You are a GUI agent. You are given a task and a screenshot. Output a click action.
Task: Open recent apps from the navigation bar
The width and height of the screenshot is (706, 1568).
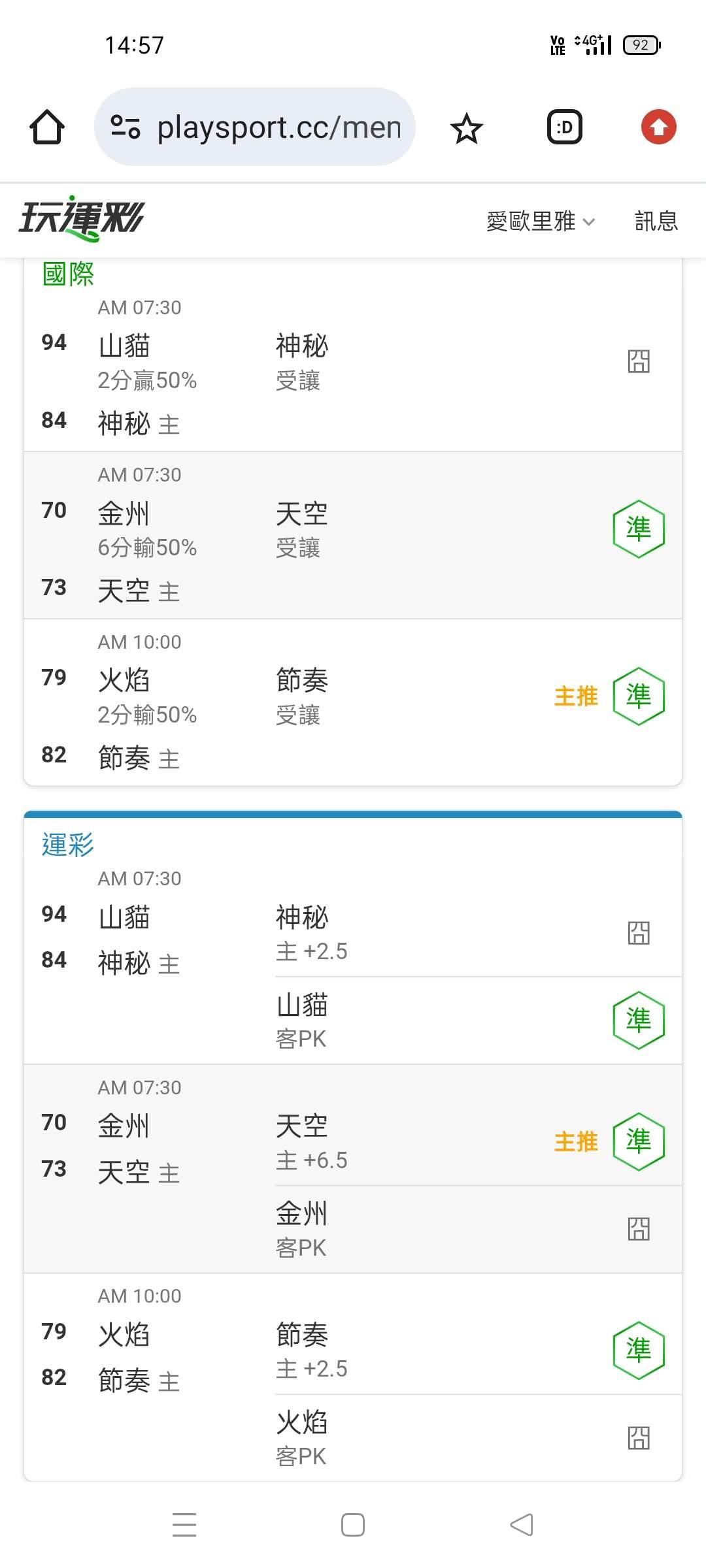(184, 1525)
